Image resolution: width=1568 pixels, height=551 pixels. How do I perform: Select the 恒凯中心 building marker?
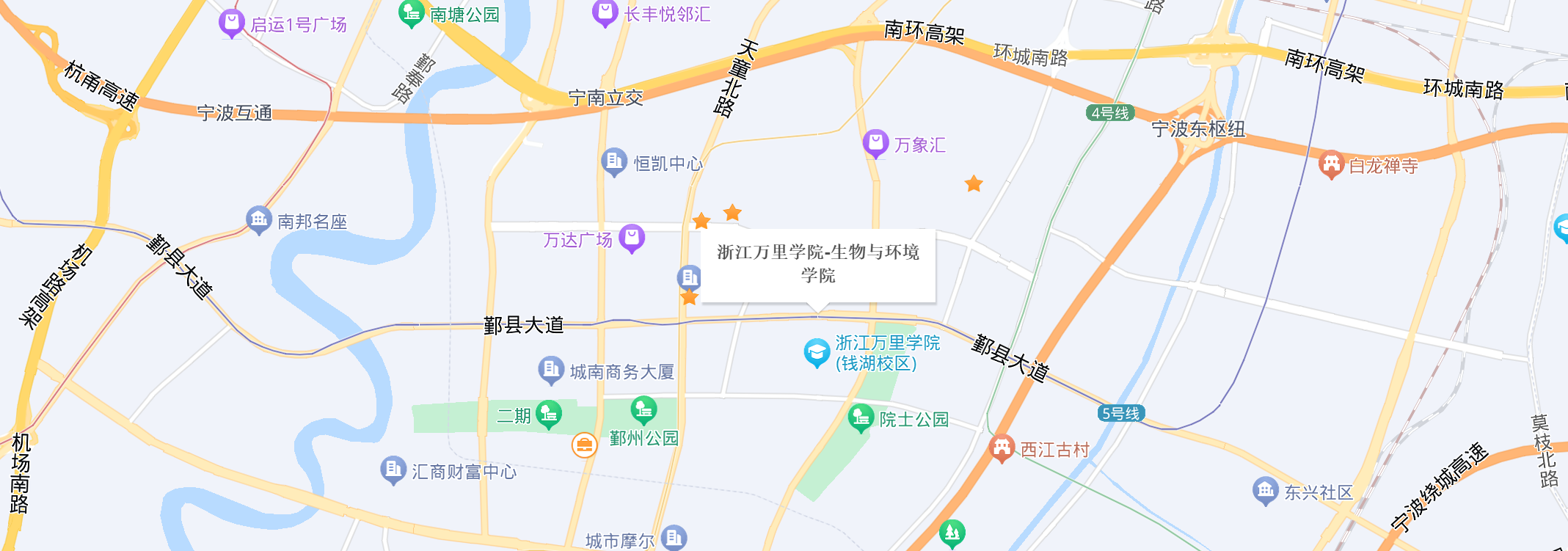tap(613, 161)
